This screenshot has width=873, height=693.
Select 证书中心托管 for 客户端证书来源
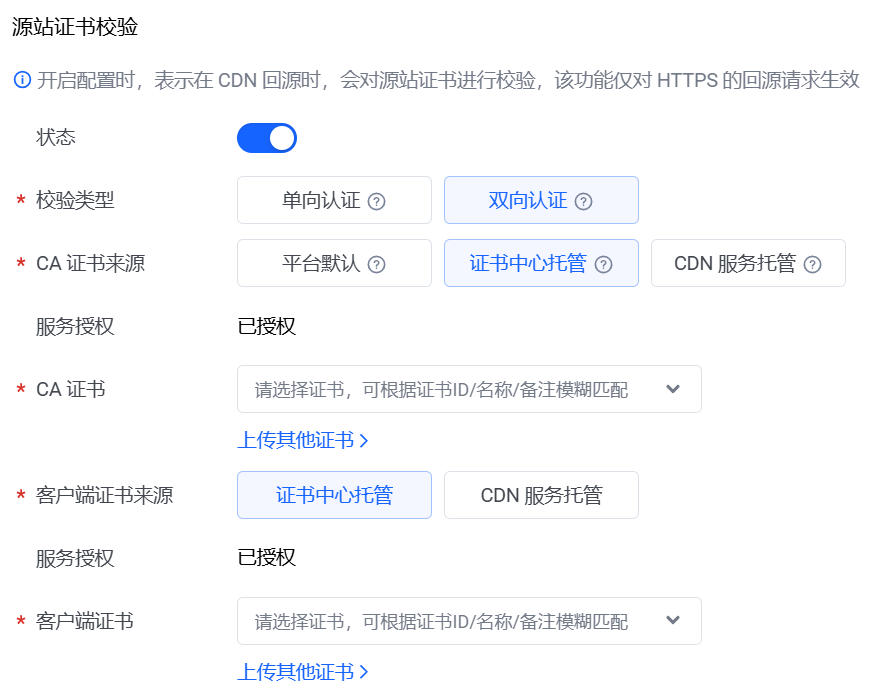point(334,495)
